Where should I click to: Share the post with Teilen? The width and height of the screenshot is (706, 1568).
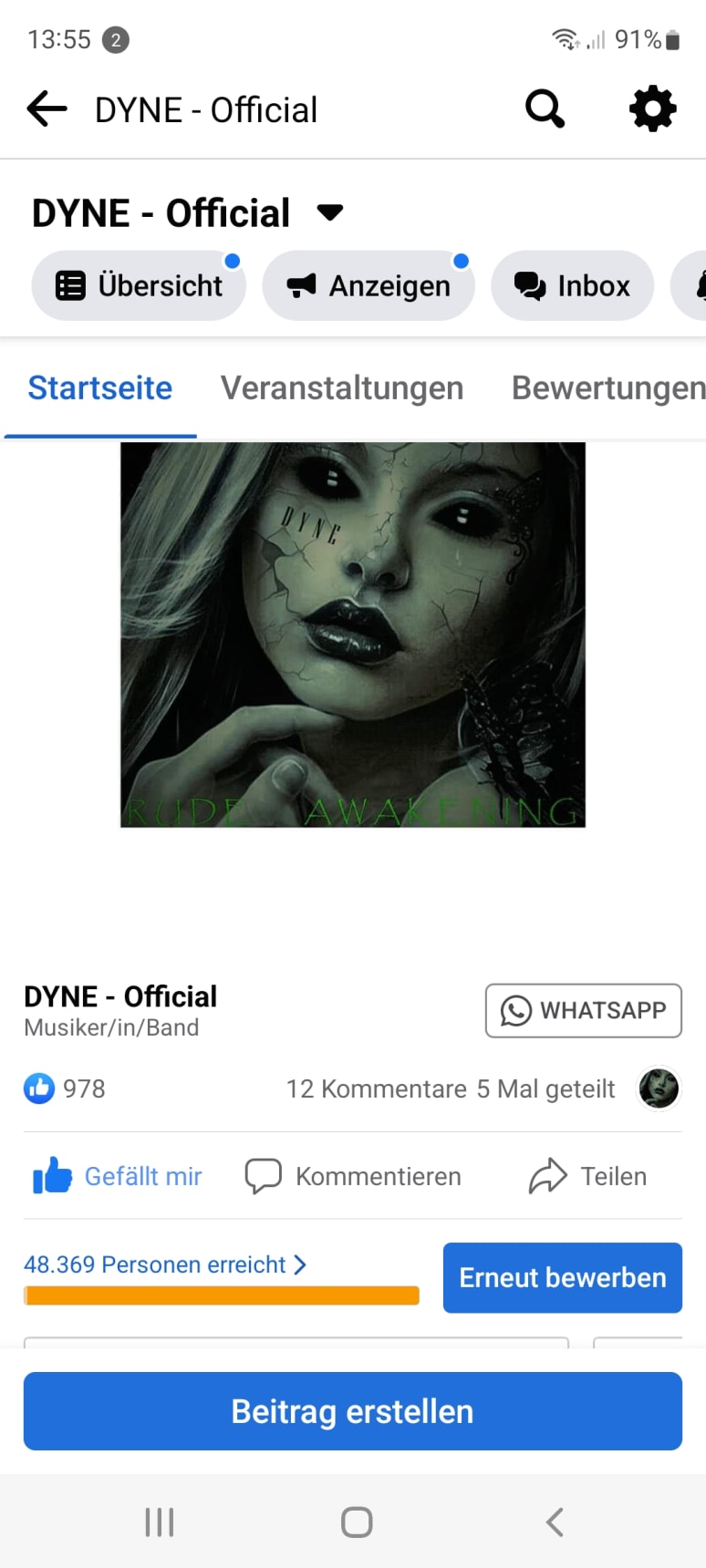click(x=587, y=1176)
